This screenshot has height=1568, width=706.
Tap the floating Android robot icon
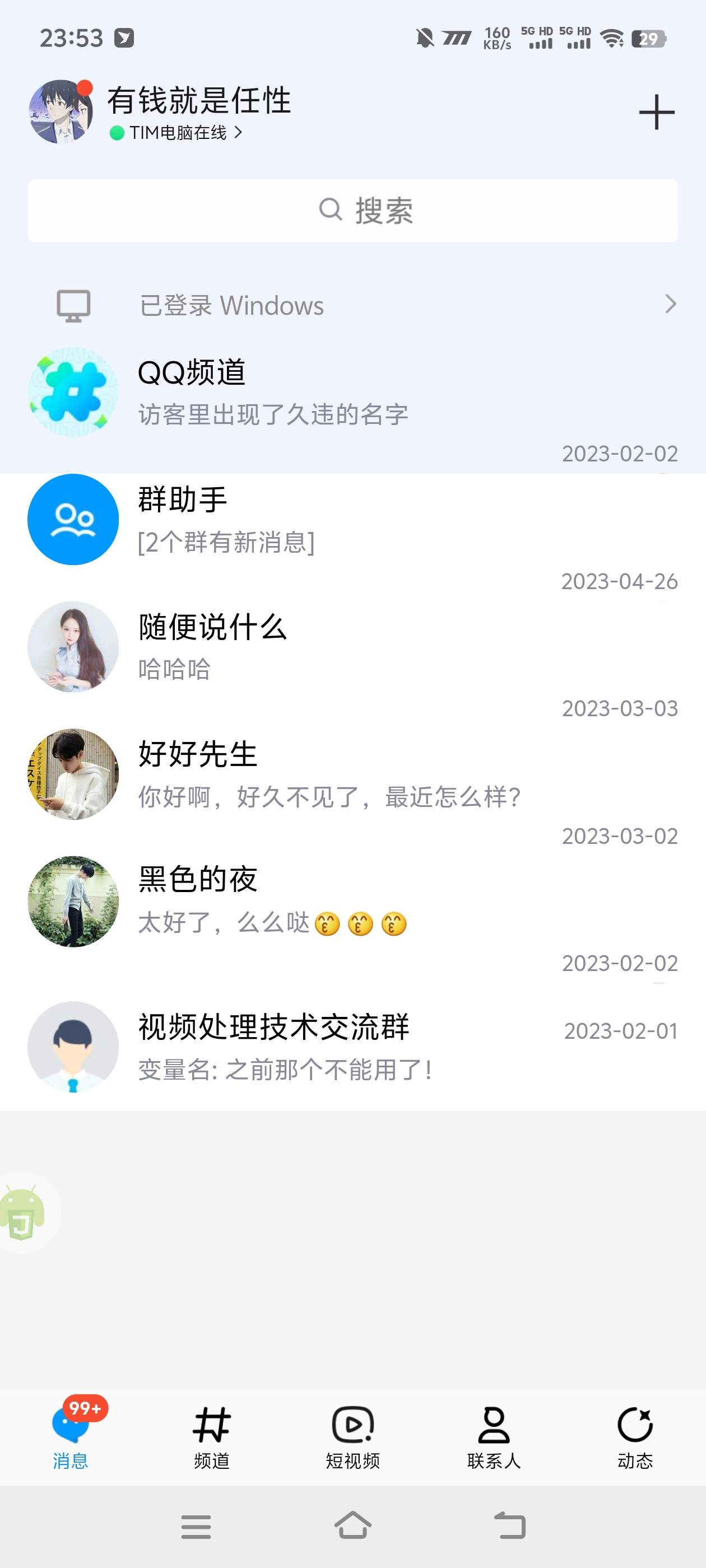tap(22, 1212)
